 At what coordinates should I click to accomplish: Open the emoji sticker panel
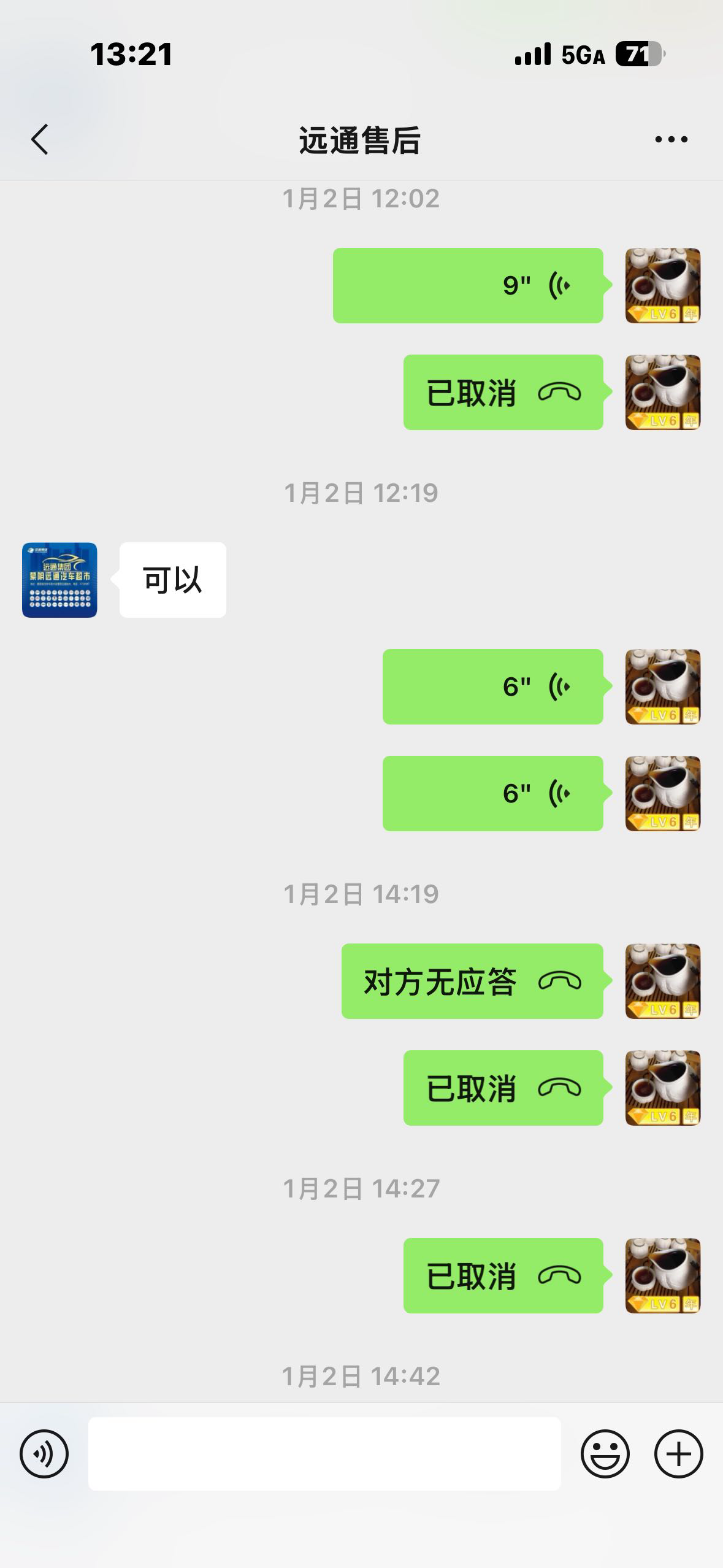point(605,1453)
